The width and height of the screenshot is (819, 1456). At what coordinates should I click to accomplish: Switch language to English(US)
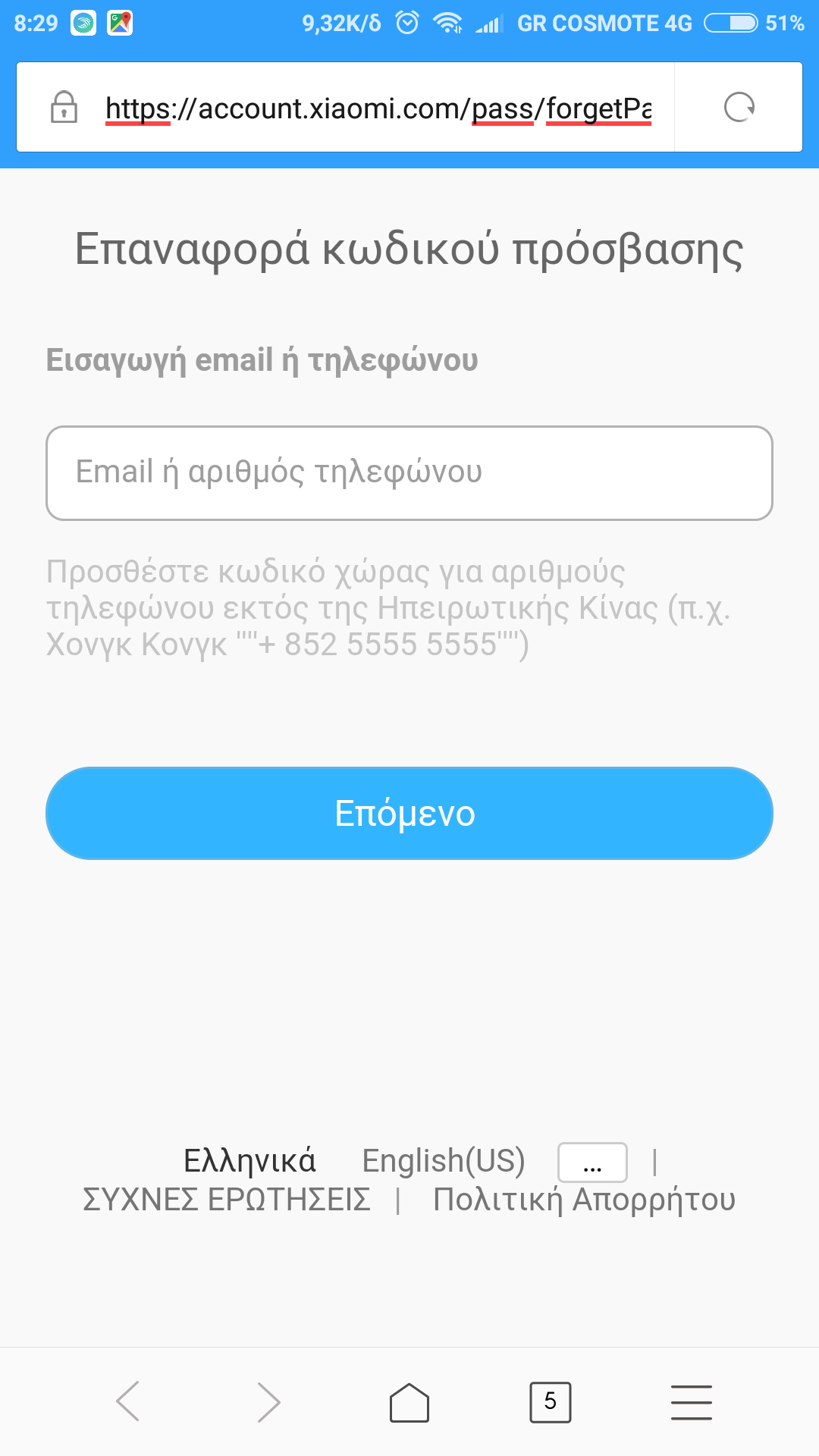(444, 1161)
